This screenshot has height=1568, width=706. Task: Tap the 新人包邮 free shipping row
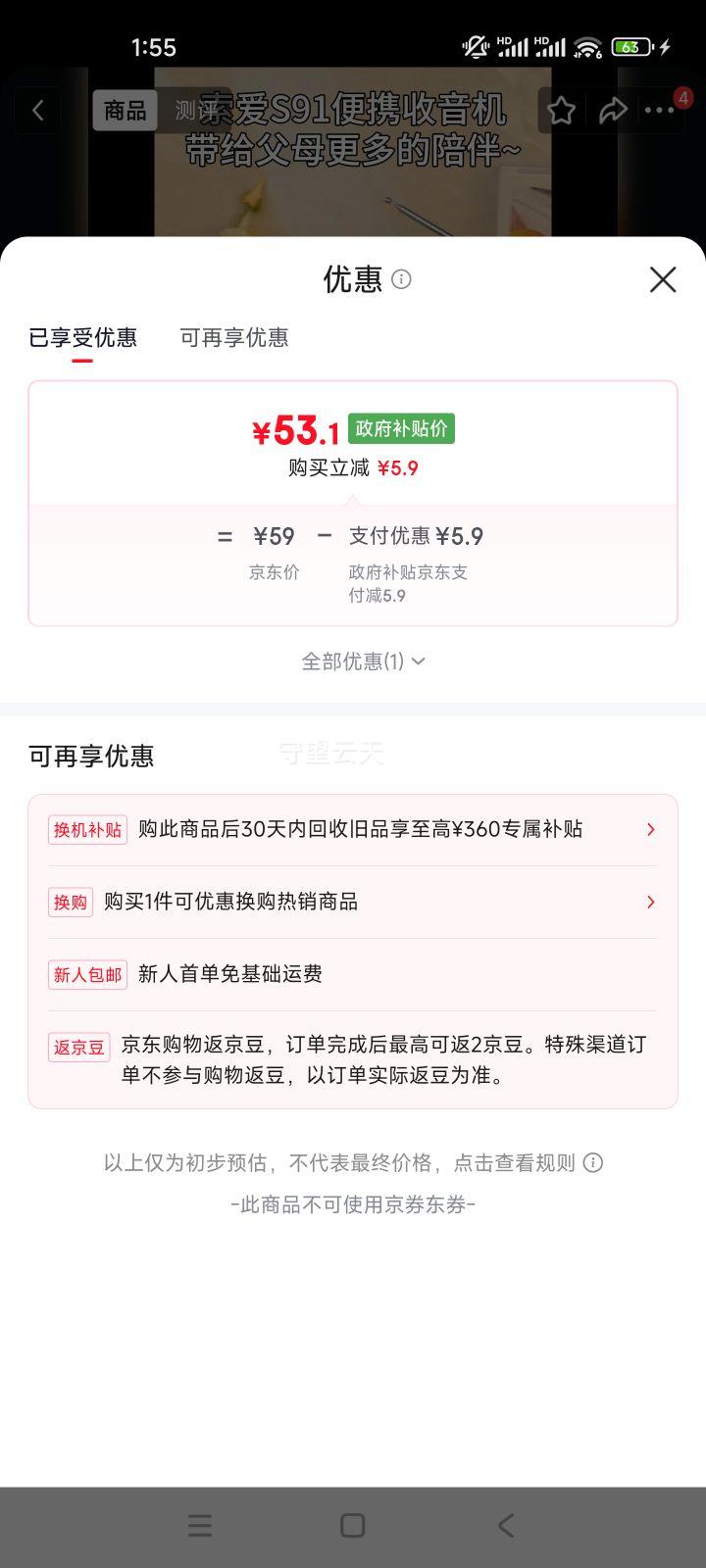(x=353, y=974)
